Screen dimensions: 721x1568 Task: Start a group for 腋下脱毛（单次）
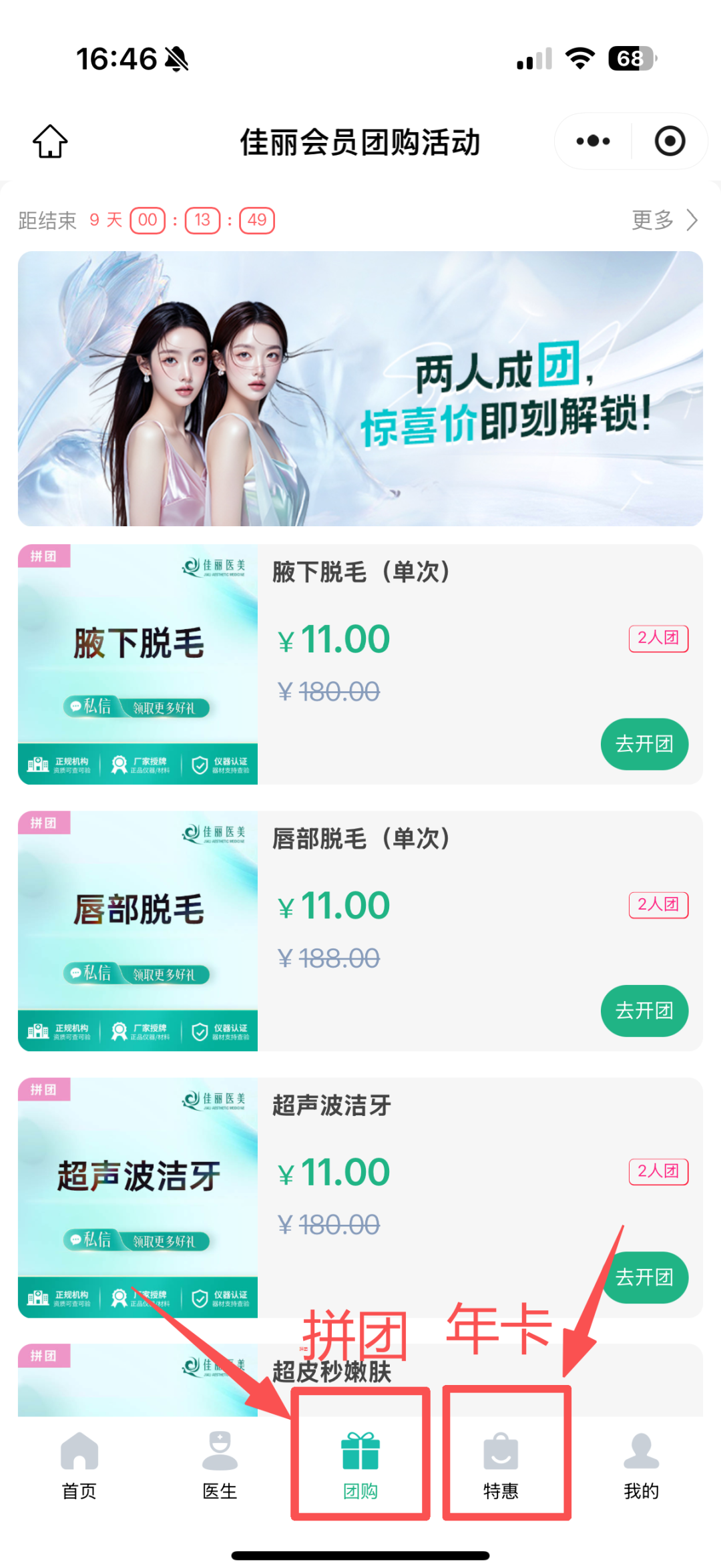point(644,744)
